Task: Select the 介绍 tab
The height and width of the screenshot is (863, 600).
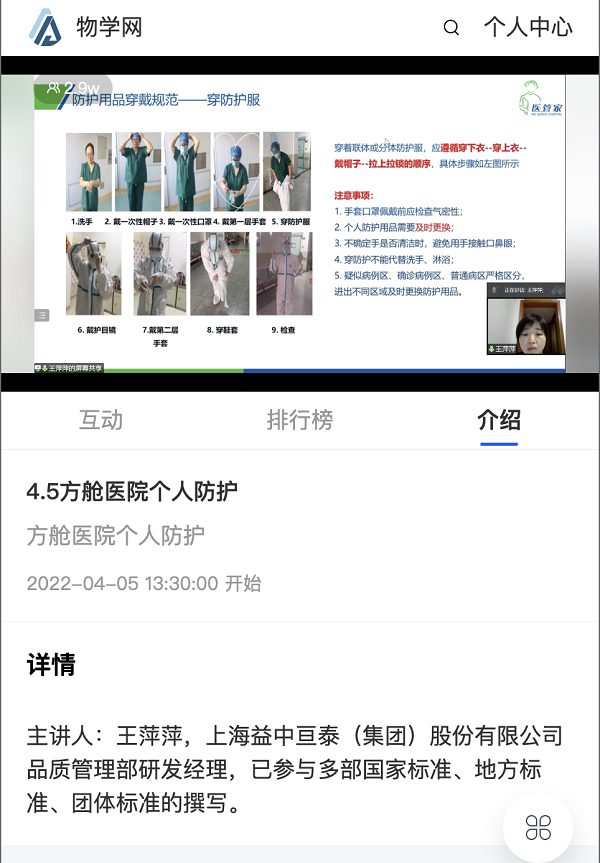Action: pos(499,420)
